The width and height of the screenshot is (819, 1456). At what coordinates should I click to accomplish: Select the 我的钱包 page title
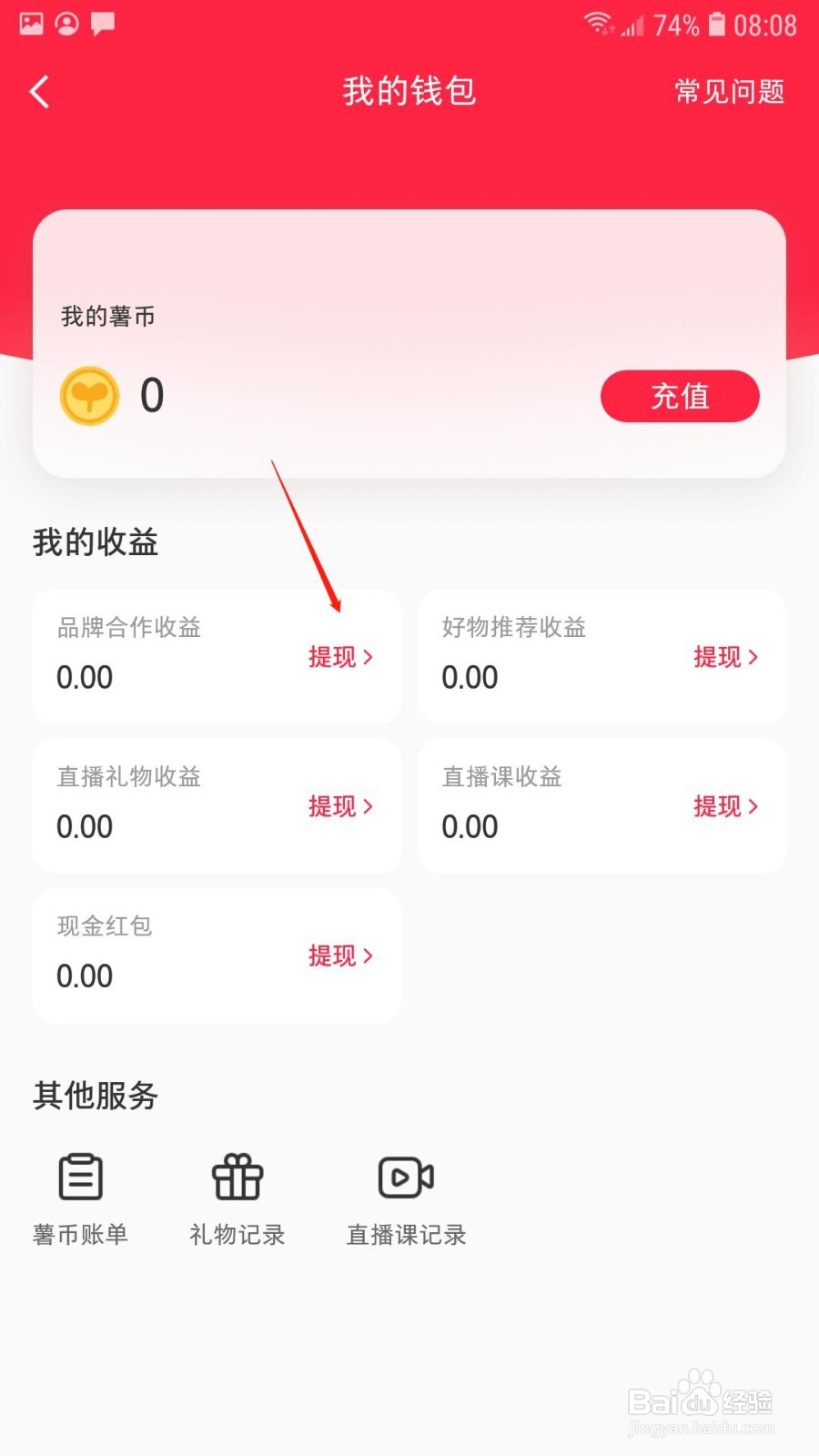pyautogui.click(x=409, y=92)
